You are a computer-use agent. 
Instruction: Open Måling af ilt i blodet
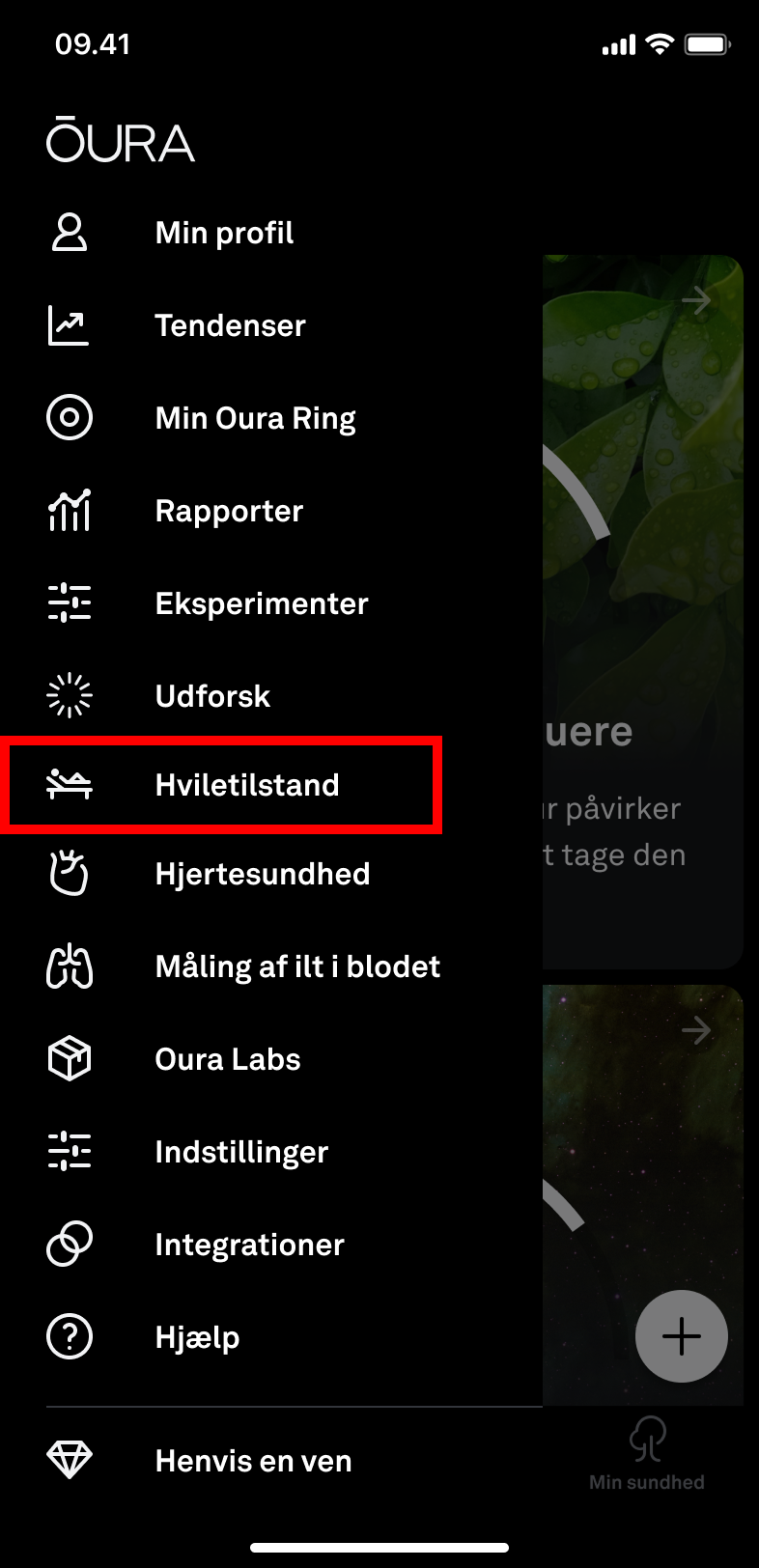click(270, 966)
